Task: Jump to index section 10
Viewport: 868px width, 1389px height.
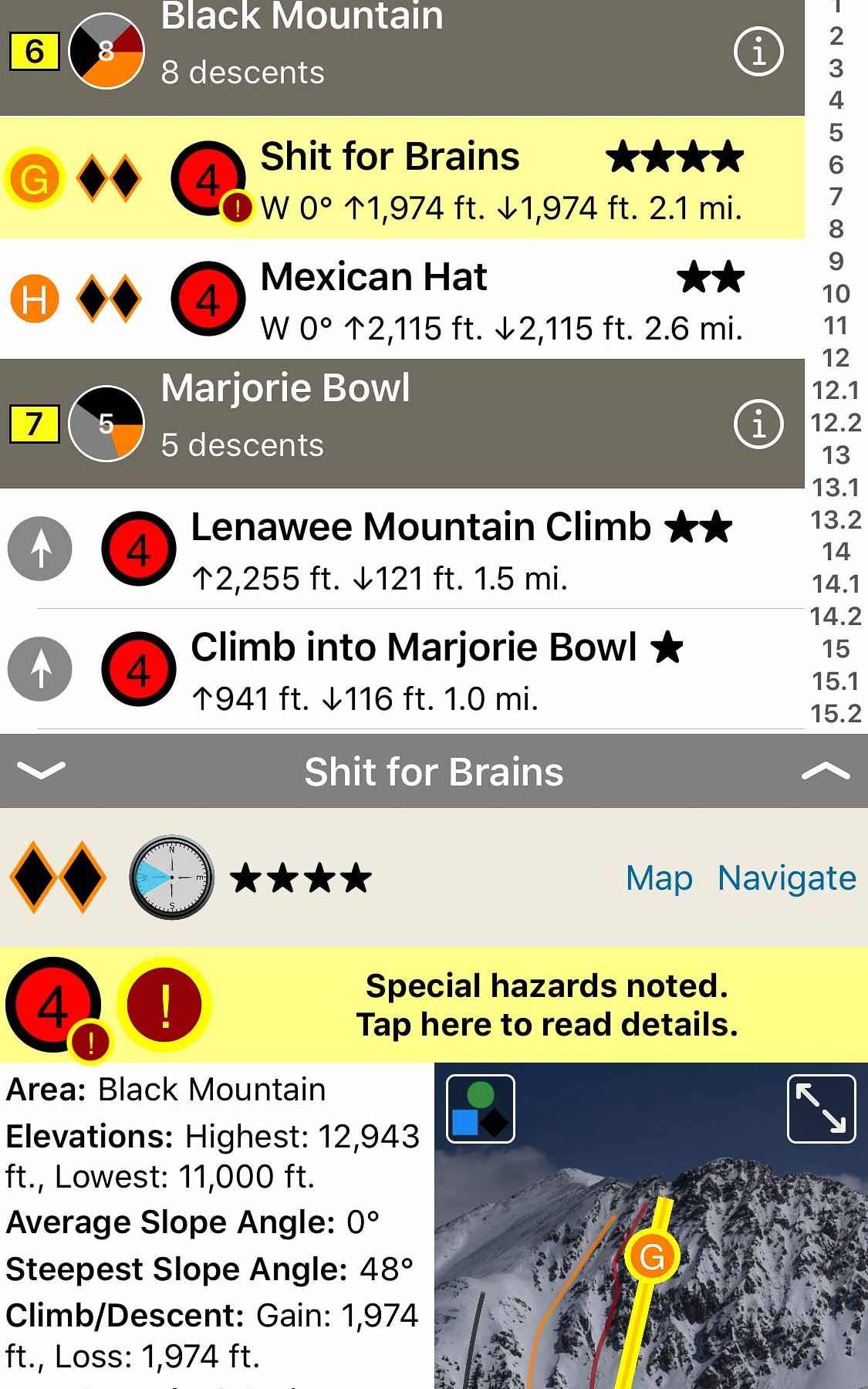Action: click(x=836, y=293)
